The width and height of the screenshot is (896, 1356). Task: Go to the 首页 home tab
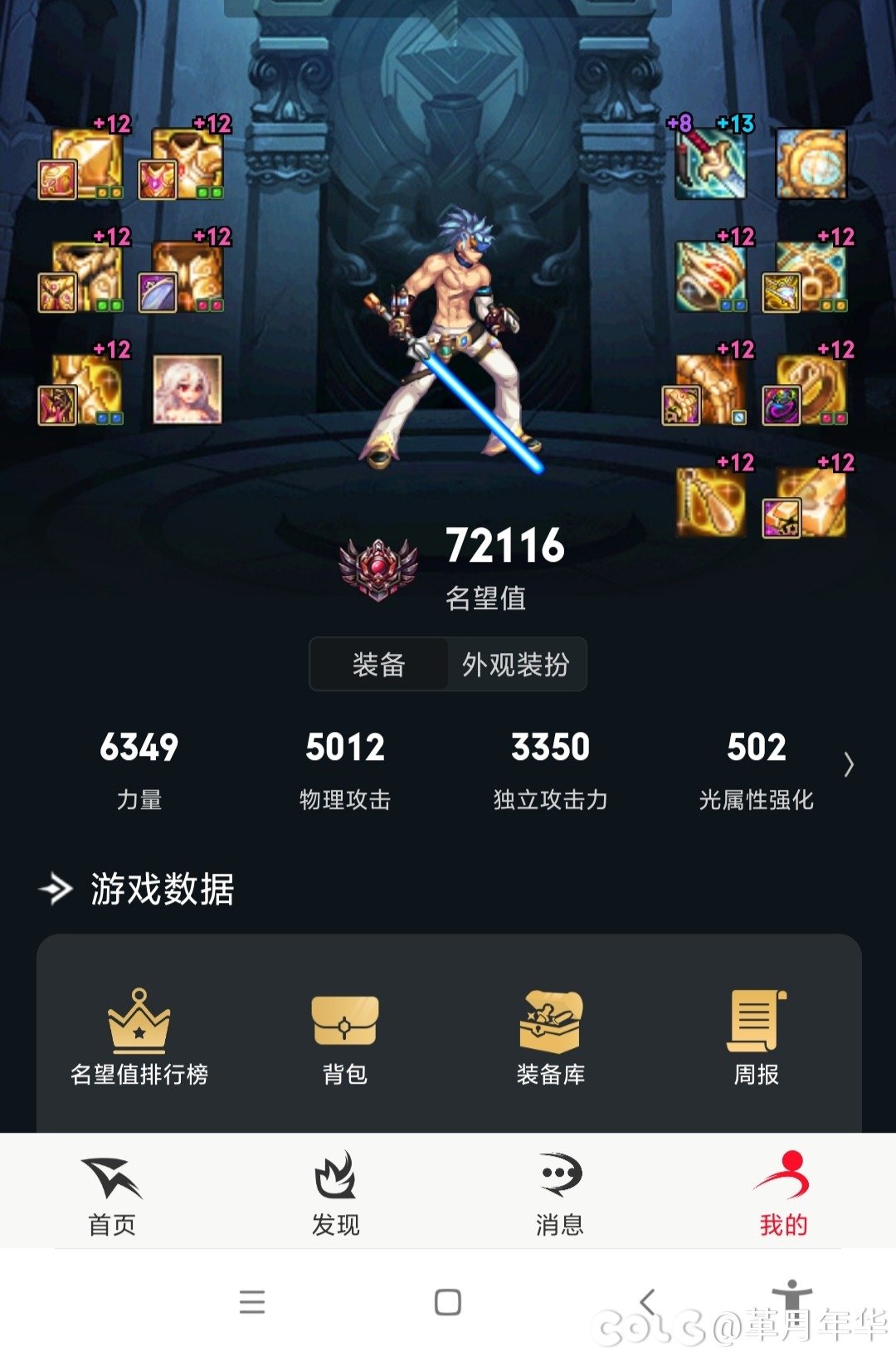coord(112,1193)
